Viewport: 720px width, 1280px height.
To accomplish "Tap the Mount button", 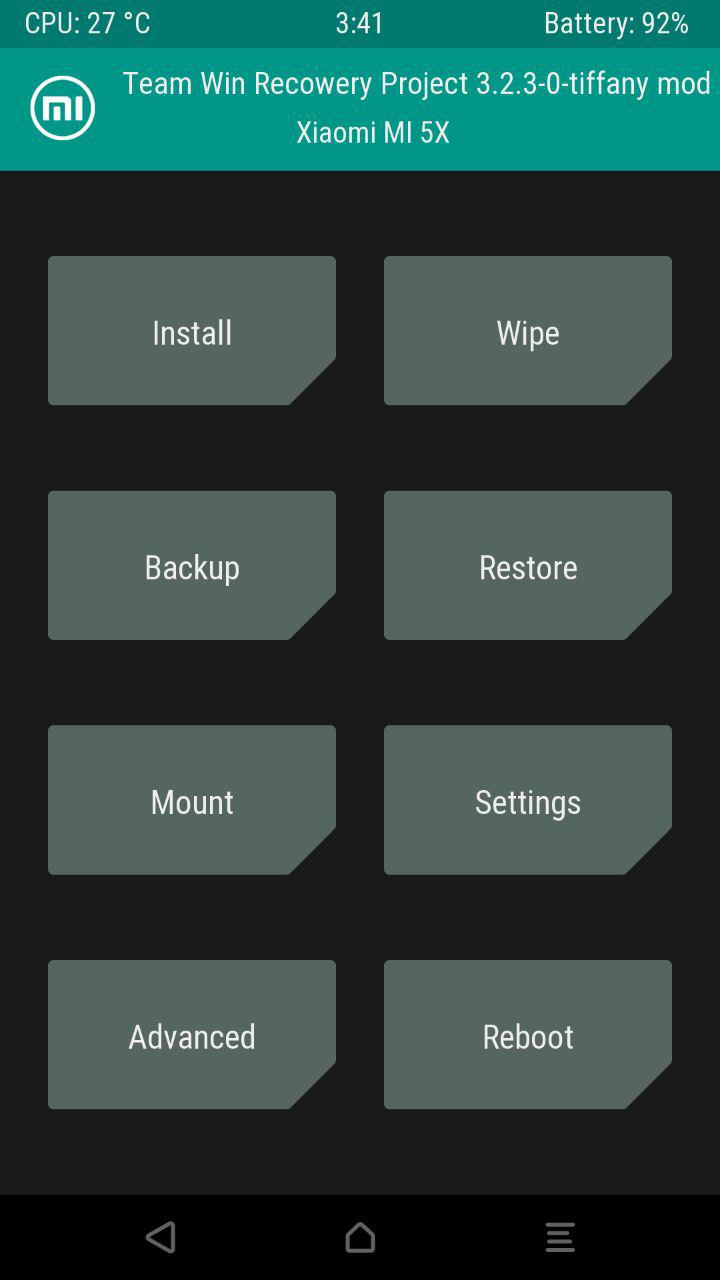I will 192,800.
